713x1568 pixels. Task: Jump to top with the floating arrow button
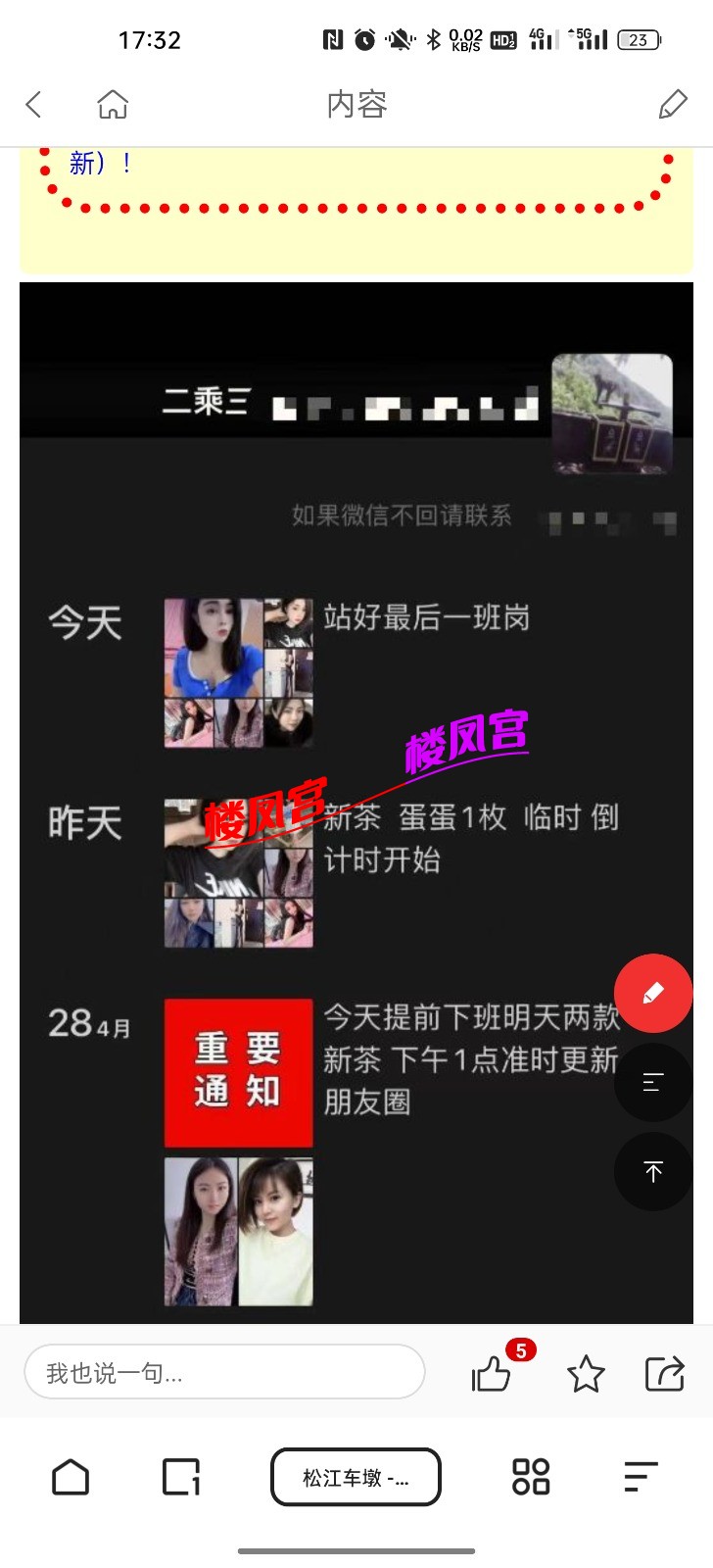click(x=653, y=1171)
